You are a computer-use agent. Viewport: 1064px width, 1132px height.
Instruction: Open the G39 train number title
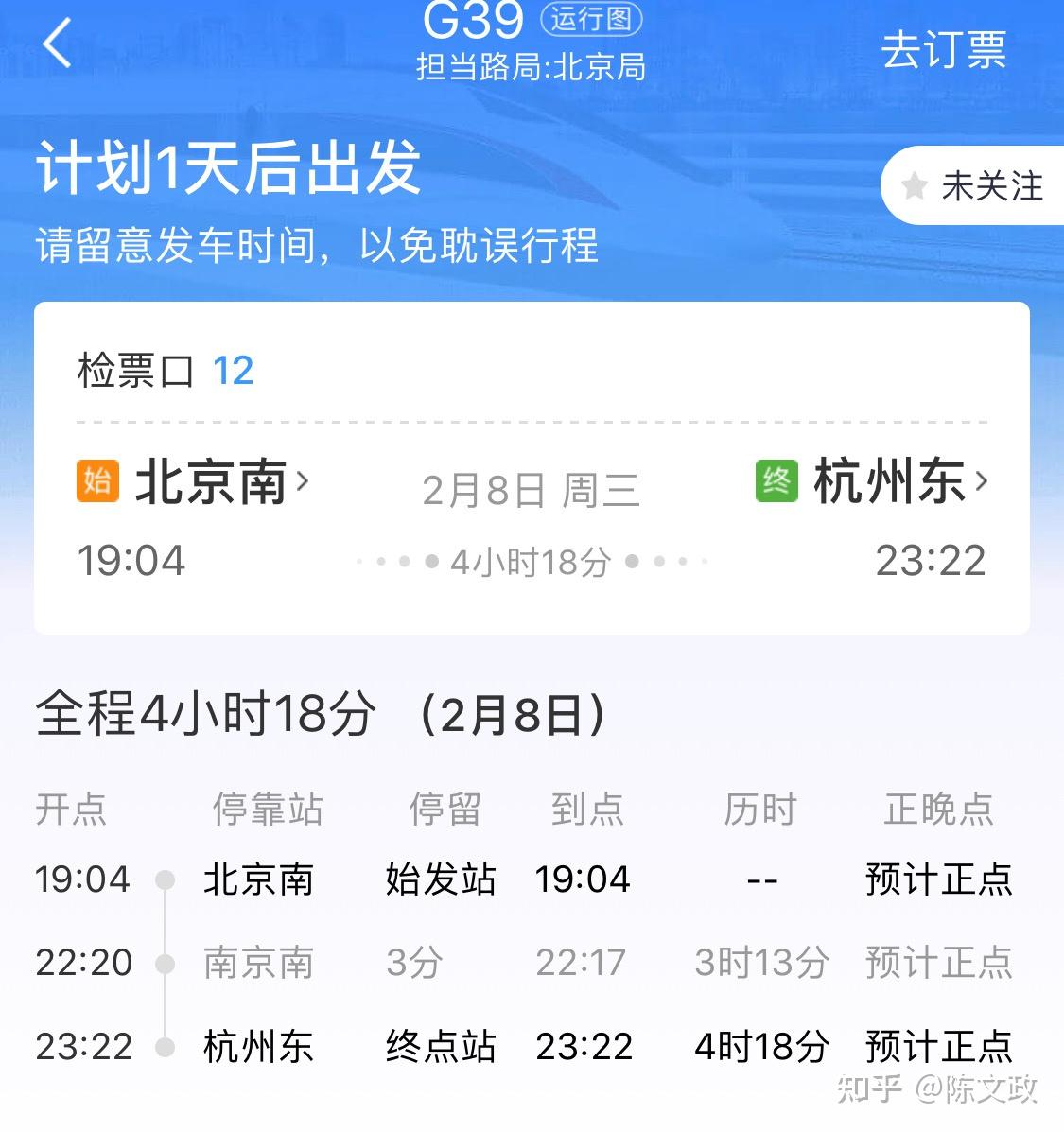coord(473,21)
